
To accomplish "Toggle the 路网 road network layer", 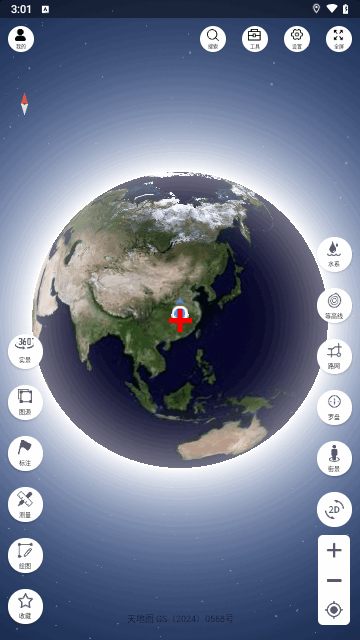I will pos(334,356).
